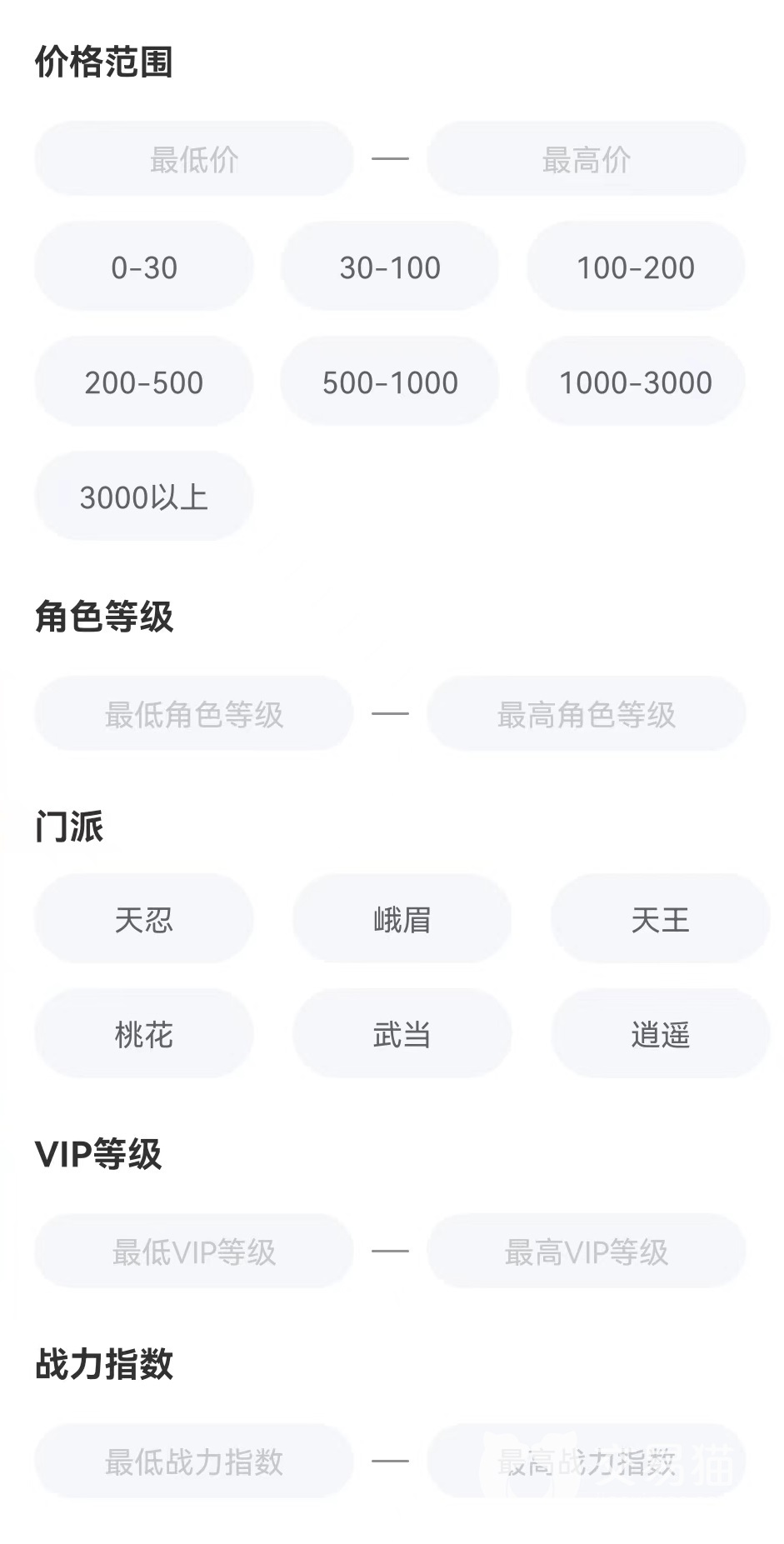Viewport: 784px width, 1544px height.
Task: Filter by 峨眉 sect
Action: pyautogui.click(x=402, y=919)
